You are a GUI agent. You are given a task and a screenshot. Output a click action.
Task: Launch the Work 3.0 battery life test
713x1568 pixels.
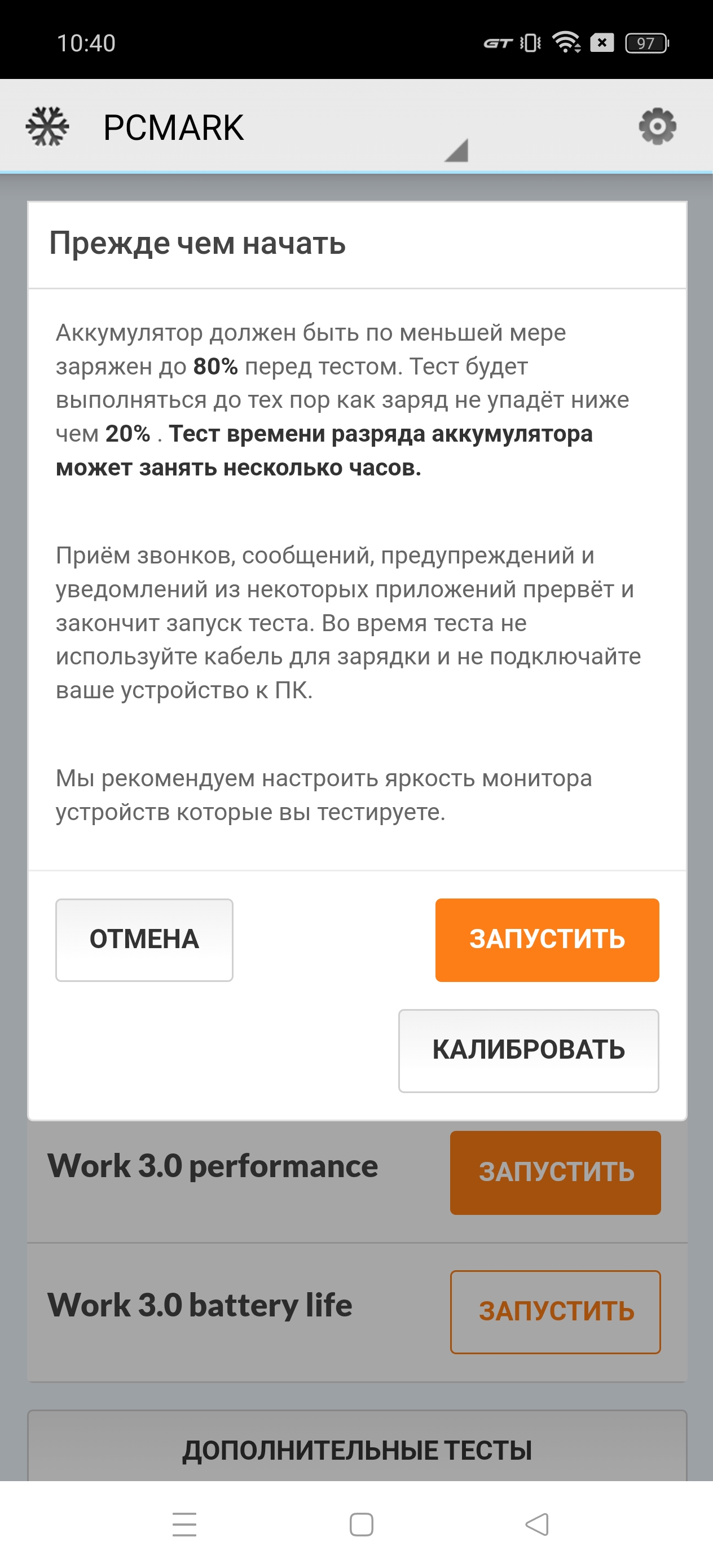(x=554, y=1312)
